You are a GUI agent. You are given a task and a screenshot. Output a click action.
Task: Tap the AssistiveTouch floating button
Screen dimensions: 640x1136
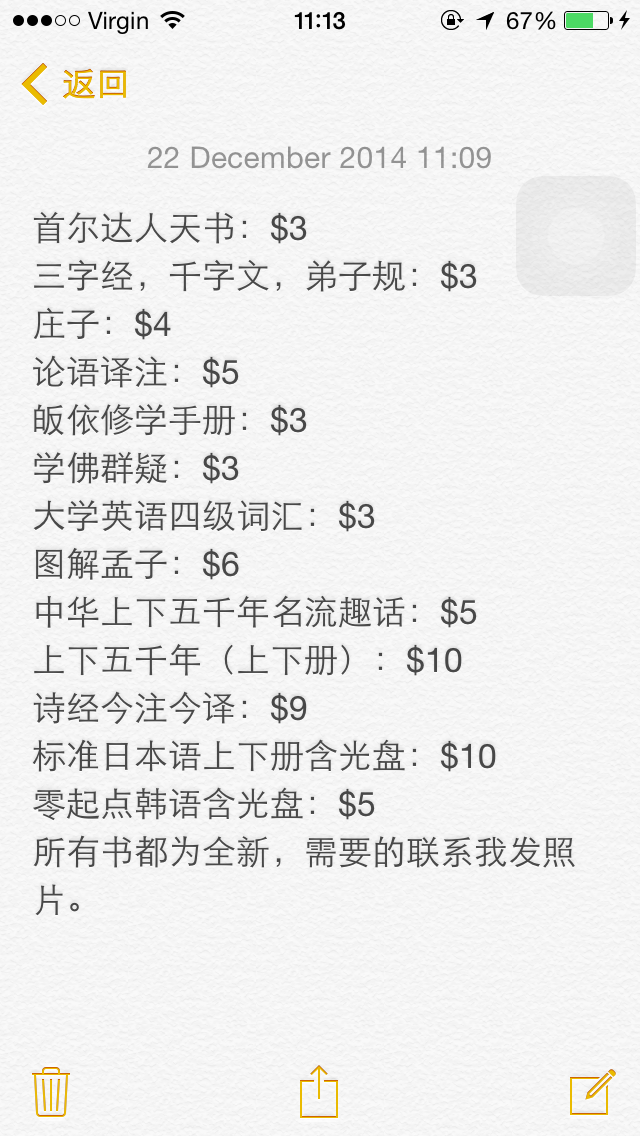575,236
